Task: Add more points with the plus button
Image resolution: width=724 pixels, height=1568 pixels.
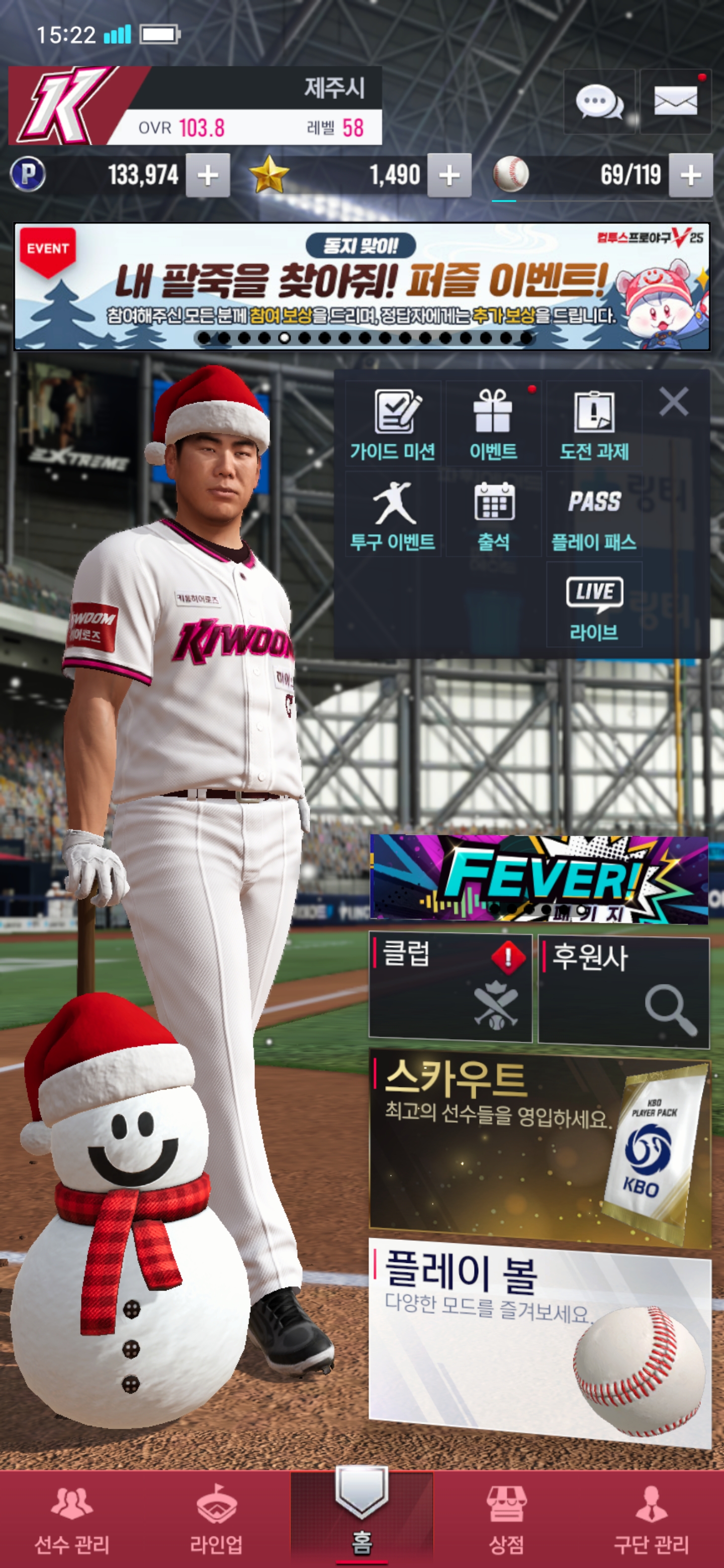Action: click(208, 175)
